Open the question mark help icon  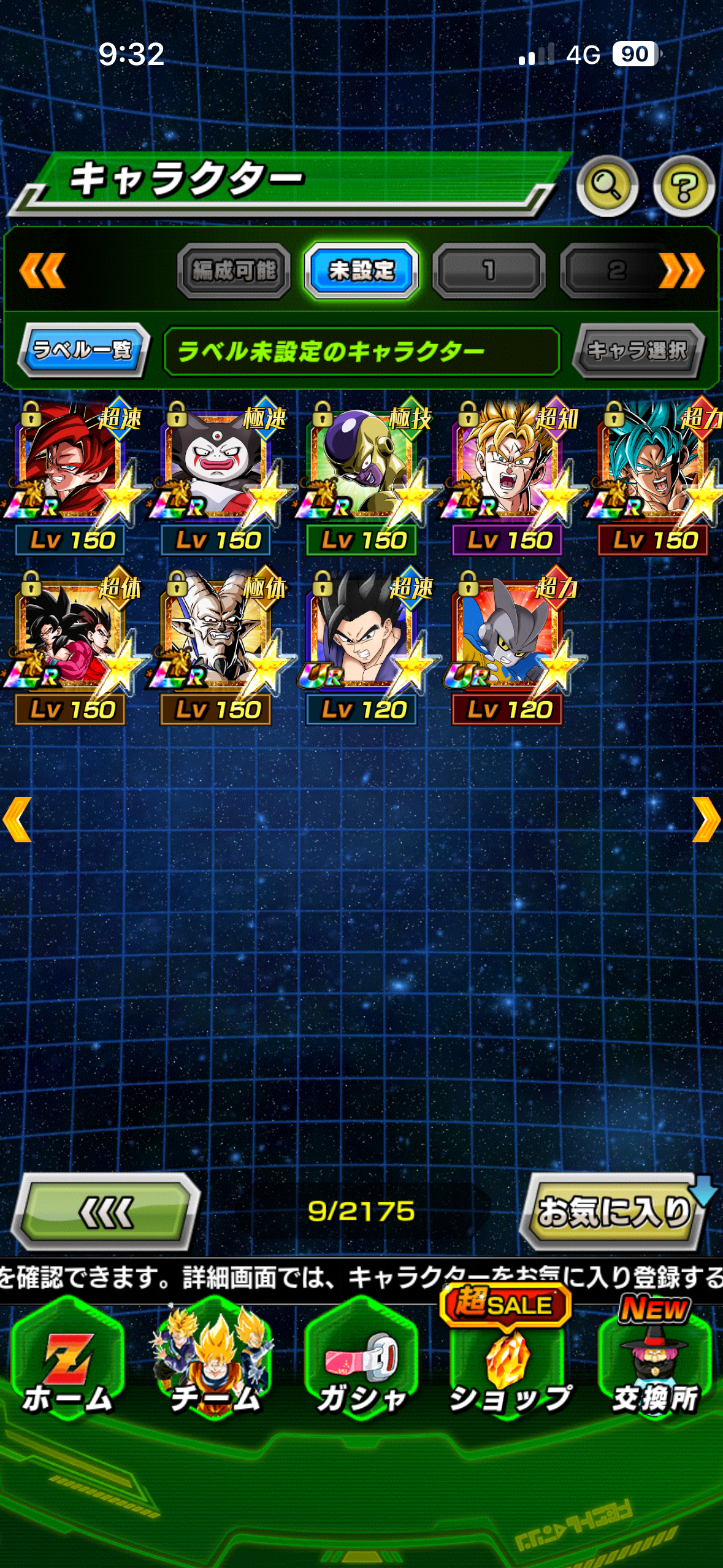pos(683,186)
